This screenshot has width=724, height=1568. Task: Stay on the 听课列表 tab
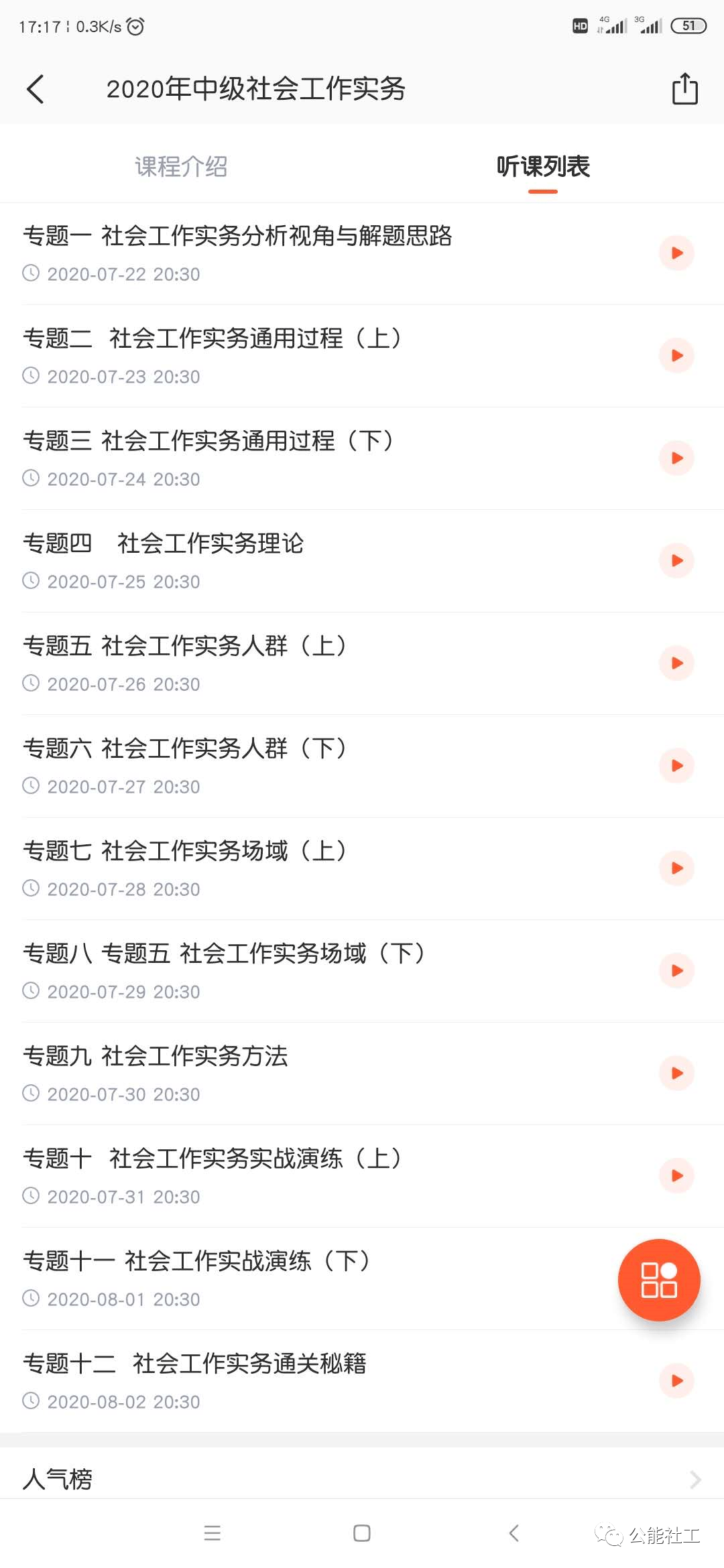click(x=540, y=166)
